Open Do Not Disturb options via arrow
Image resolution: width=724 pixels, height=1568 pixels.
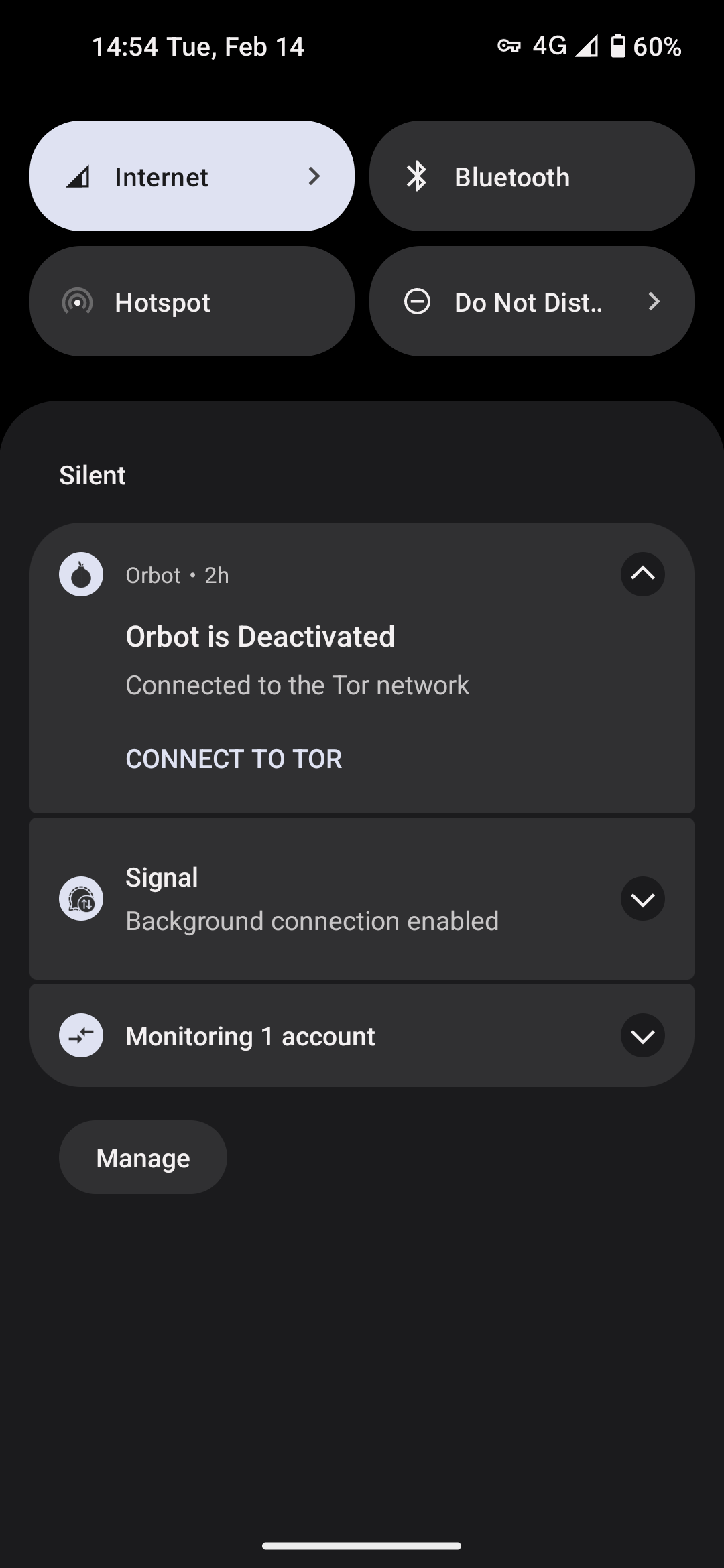tap(654, 302)
